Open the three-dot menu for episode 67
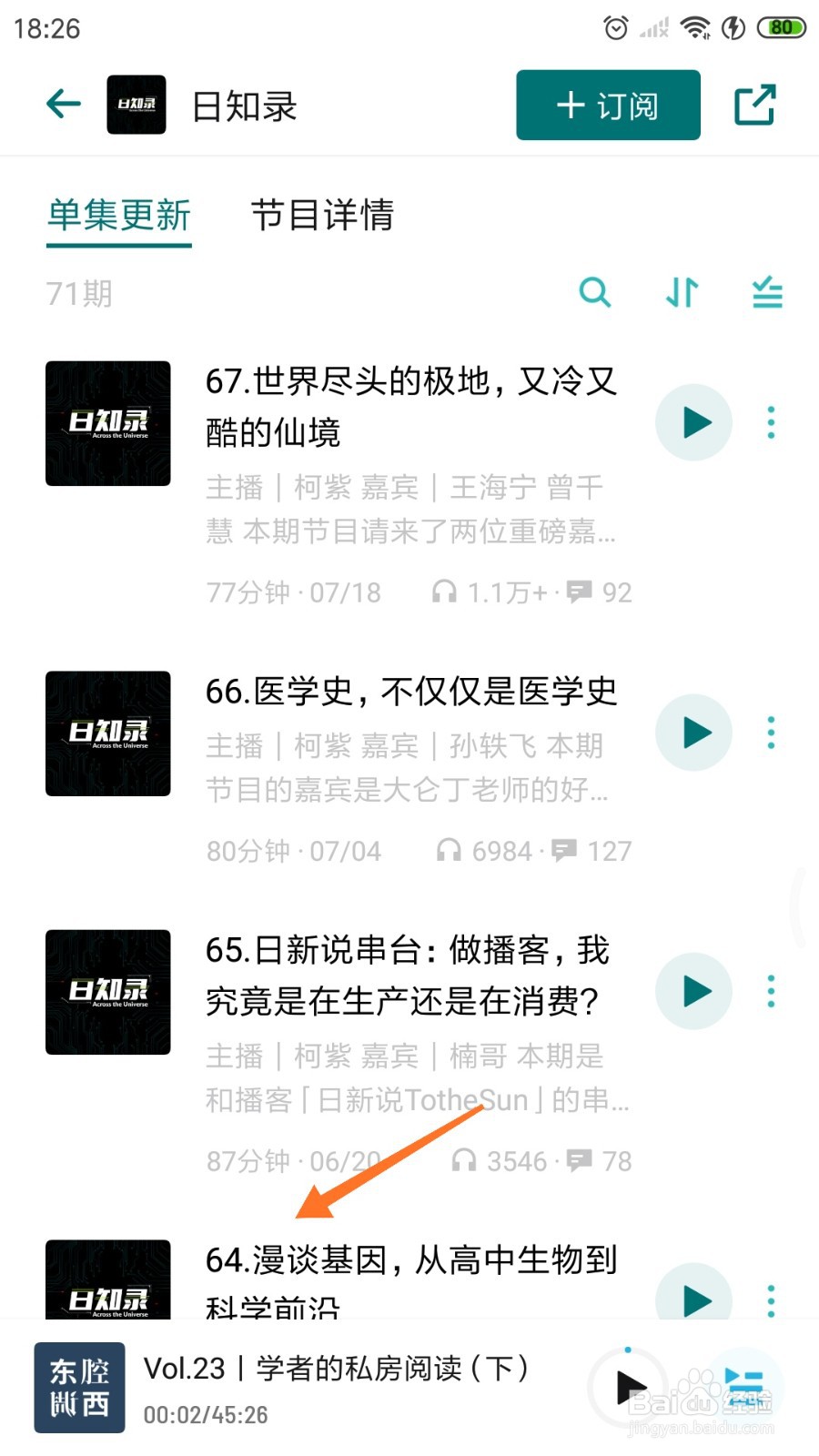819x1456 pixels. 771,422
